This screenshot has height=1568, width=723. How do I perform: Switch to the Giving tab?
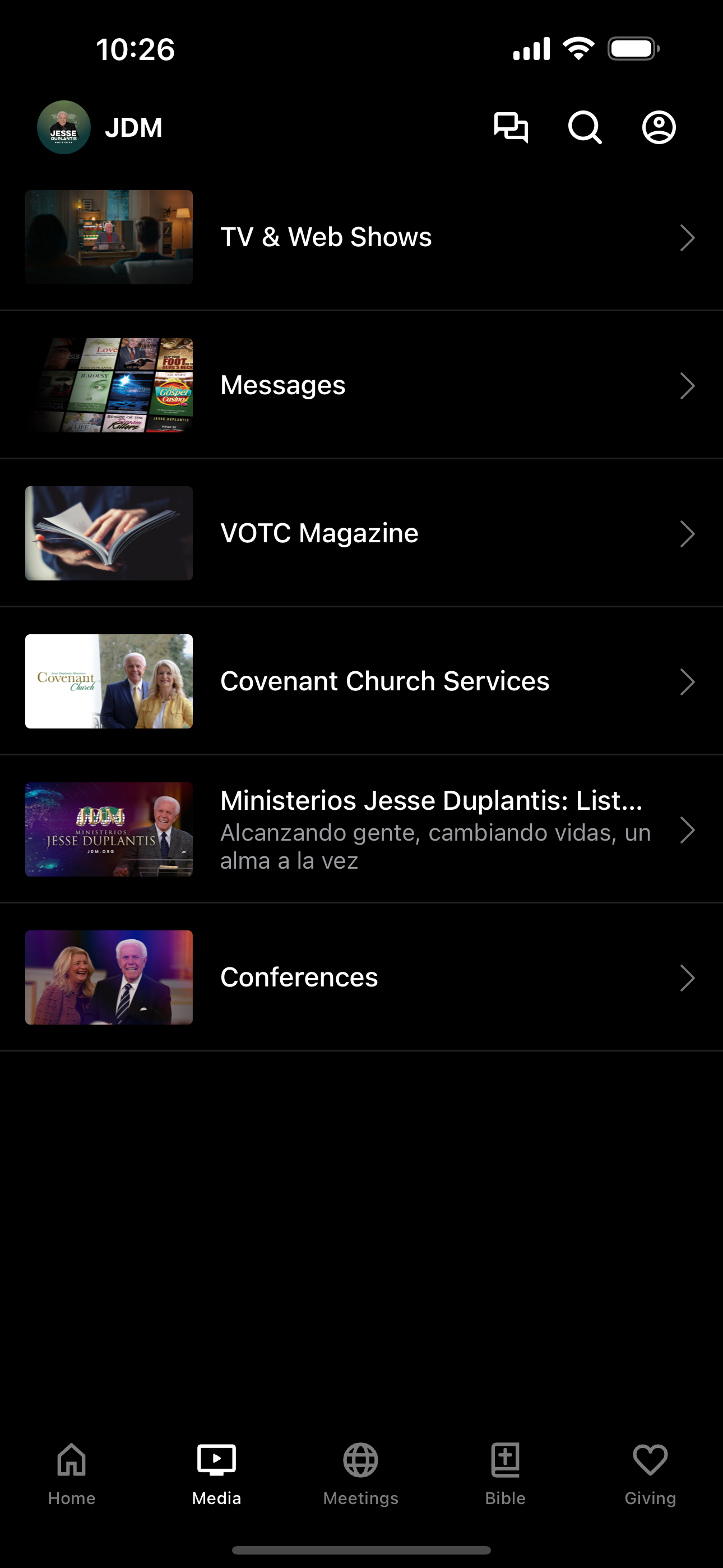(x=650, y=1473)
